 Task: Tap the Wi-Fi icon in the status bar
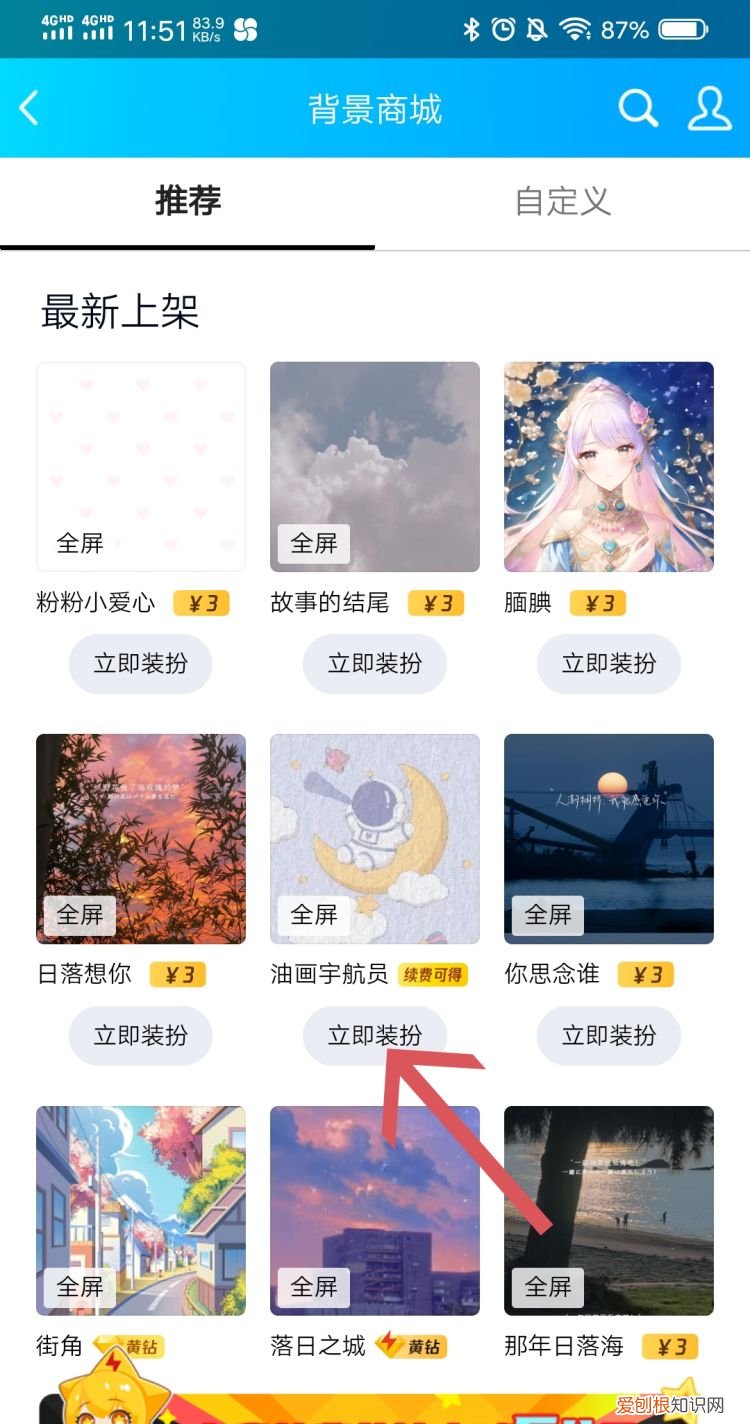pyautogui.click(x=576, y=30)
